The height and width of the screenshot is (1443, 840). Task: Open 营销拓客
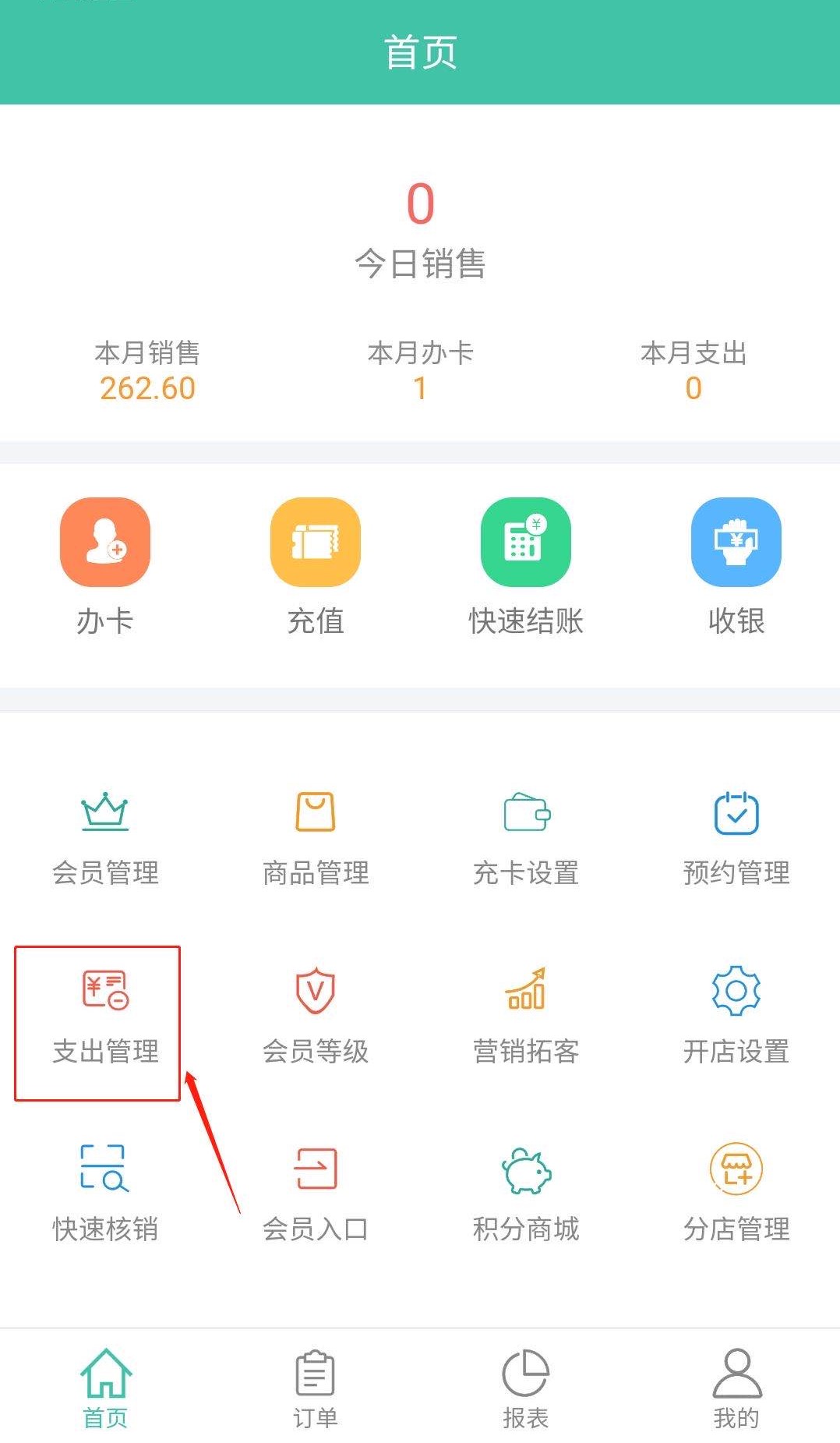pyautogui.click(x=526, y=1017)
